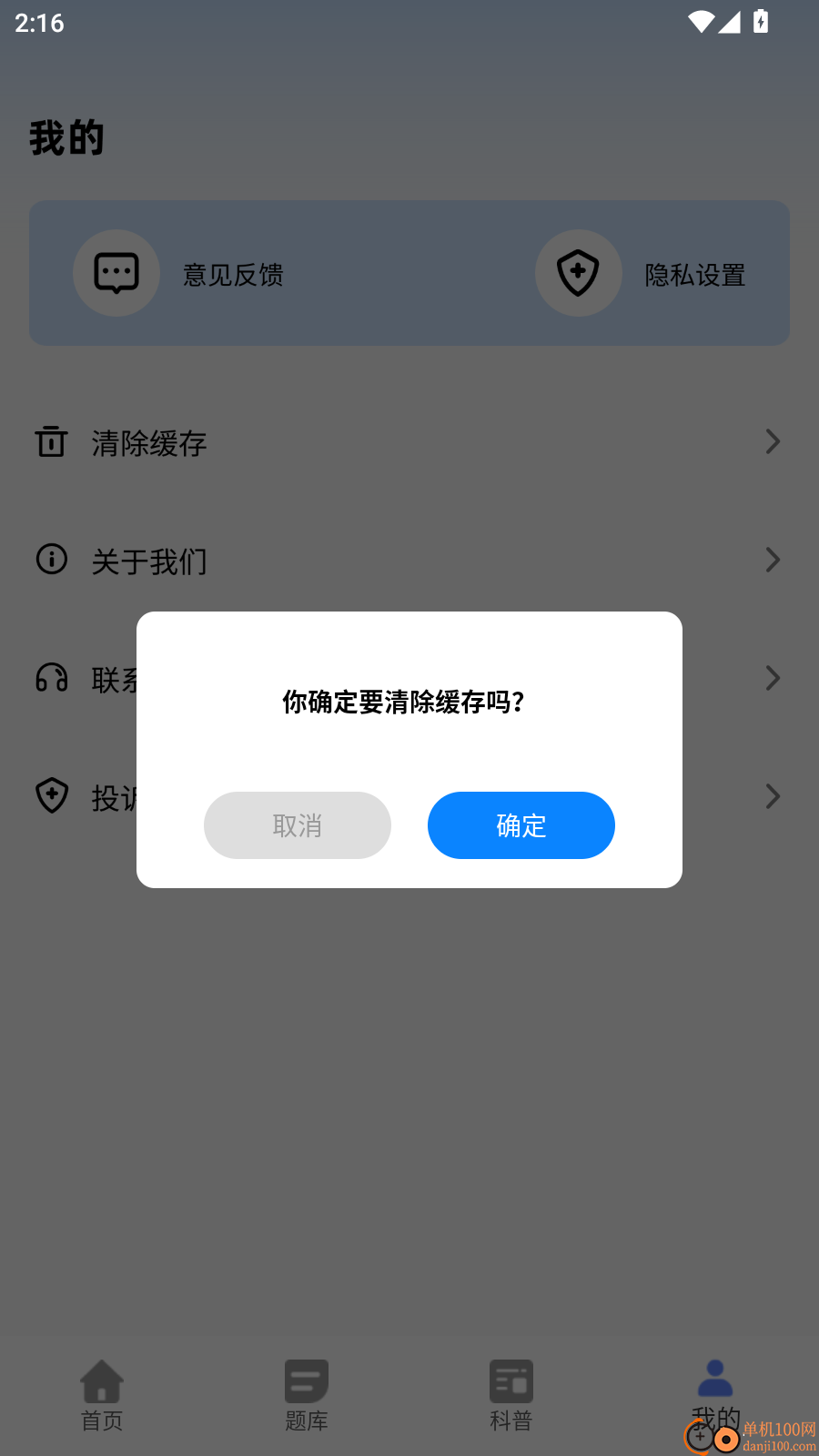This screenshot has height=1456, width=819.
Task: Expand the 清除缓存 row chevron
Action: [x=773, y=442]
